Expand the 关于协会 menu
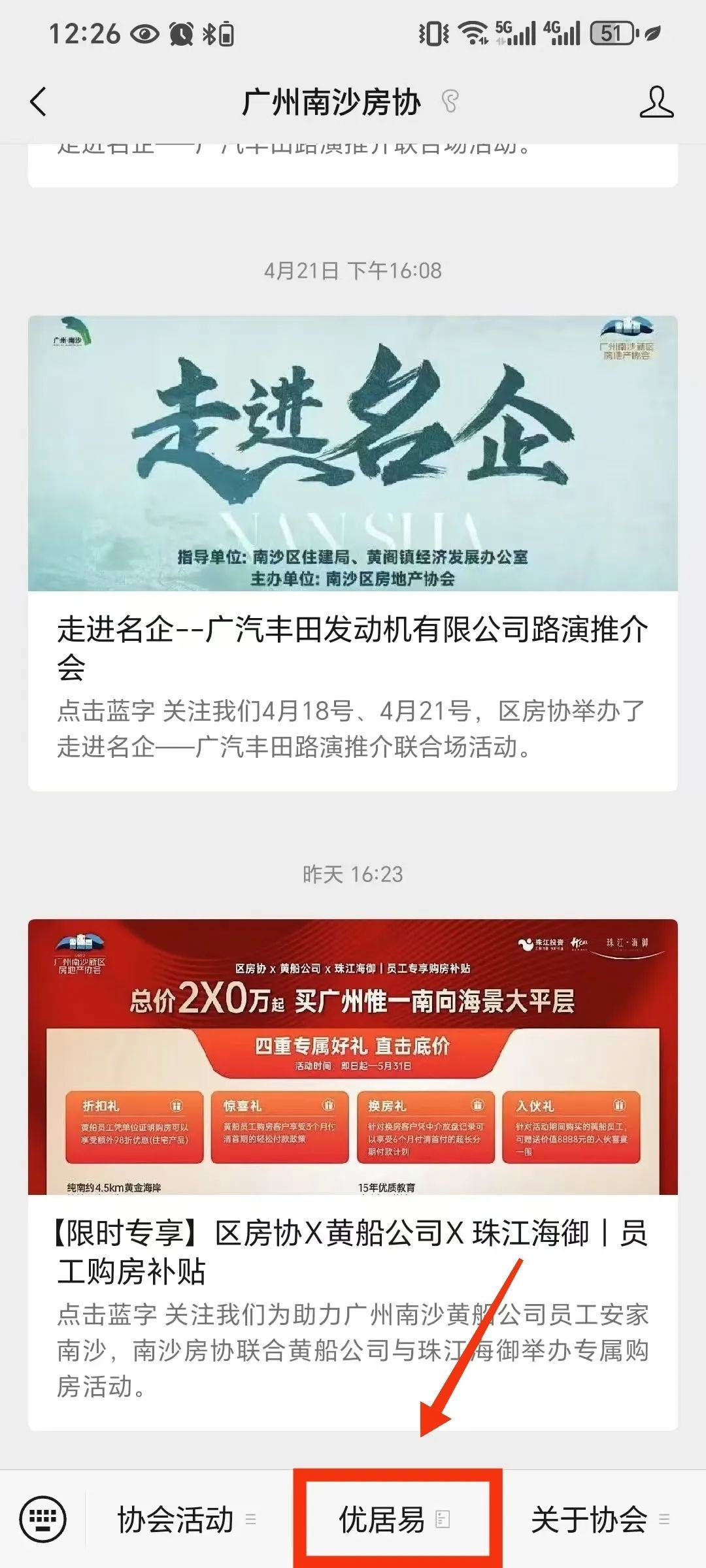 [599, 1520]
